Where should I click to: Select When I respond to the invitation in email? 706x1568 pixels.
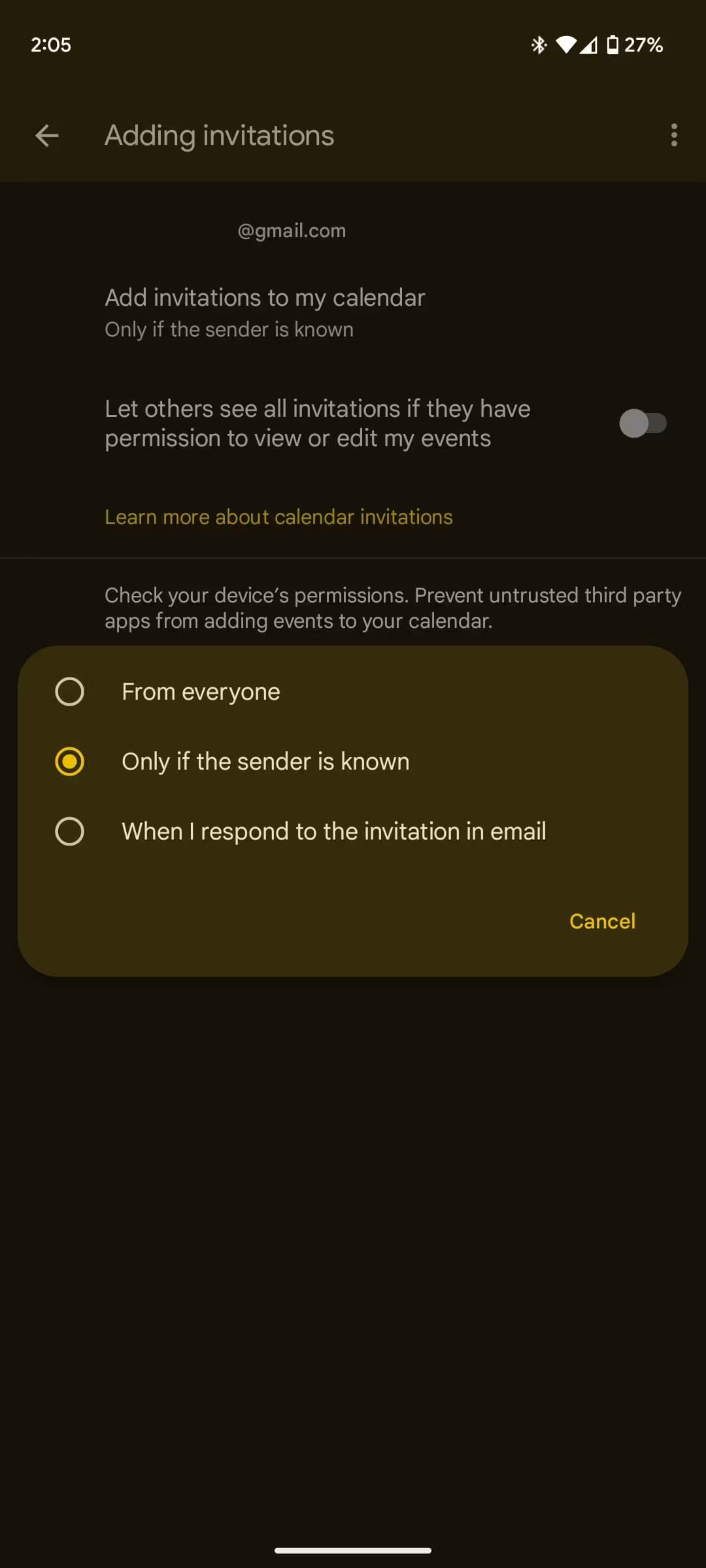click(70, 832)
